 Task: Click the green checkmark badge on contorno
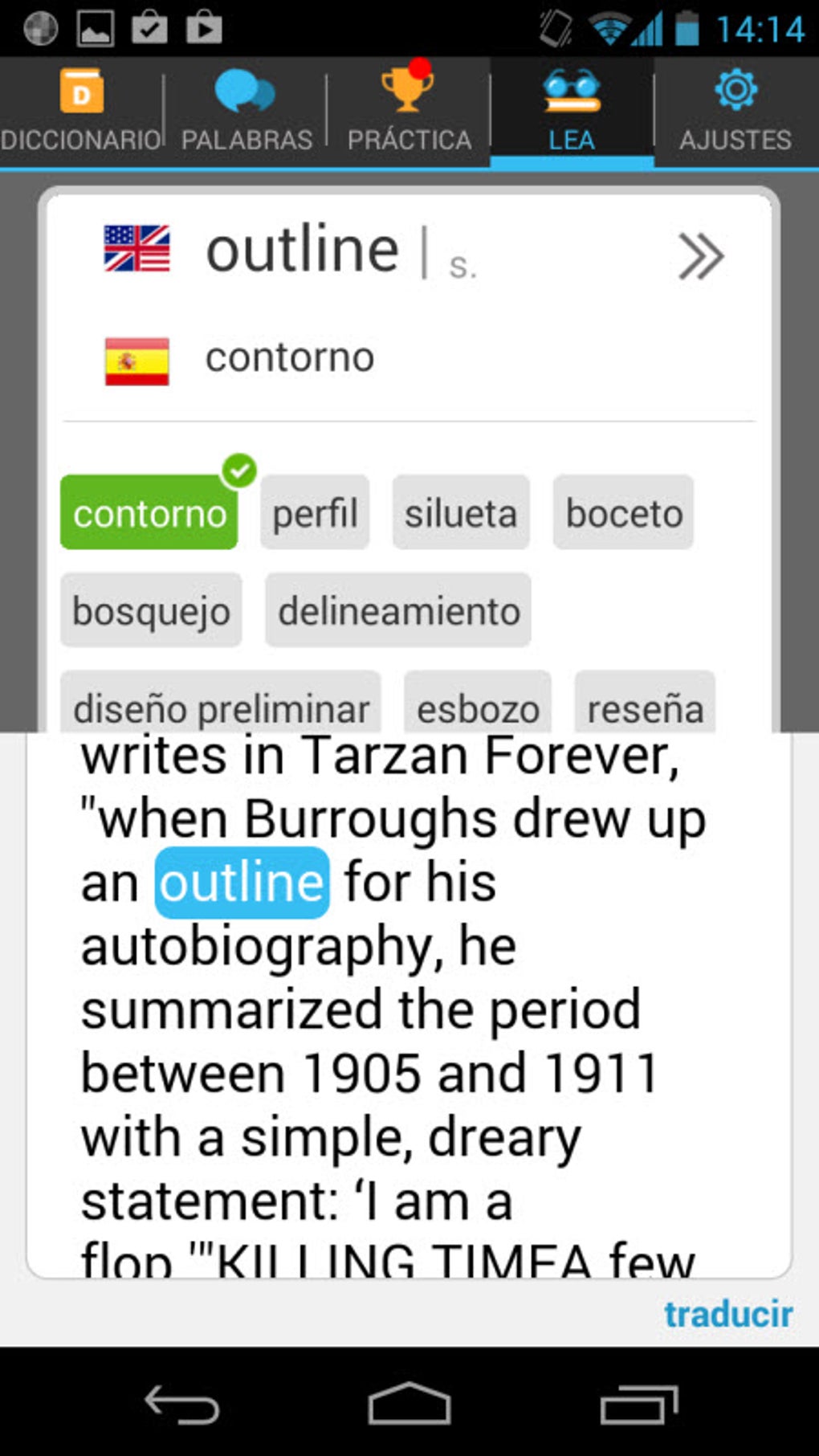[238, 470]
